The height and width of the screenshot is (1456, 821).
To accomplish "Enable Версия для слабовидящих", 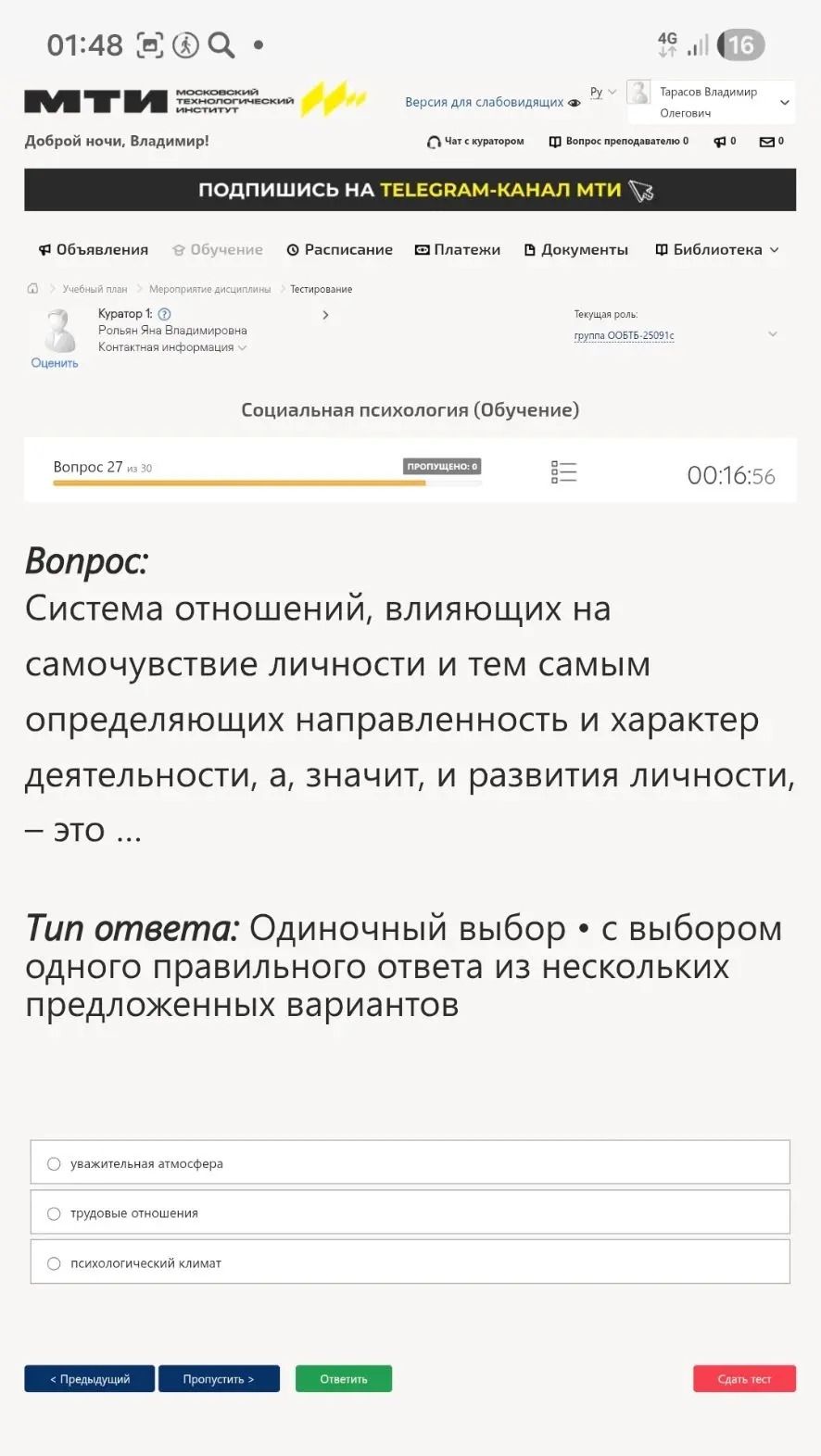I will click(x=492, y=102).
